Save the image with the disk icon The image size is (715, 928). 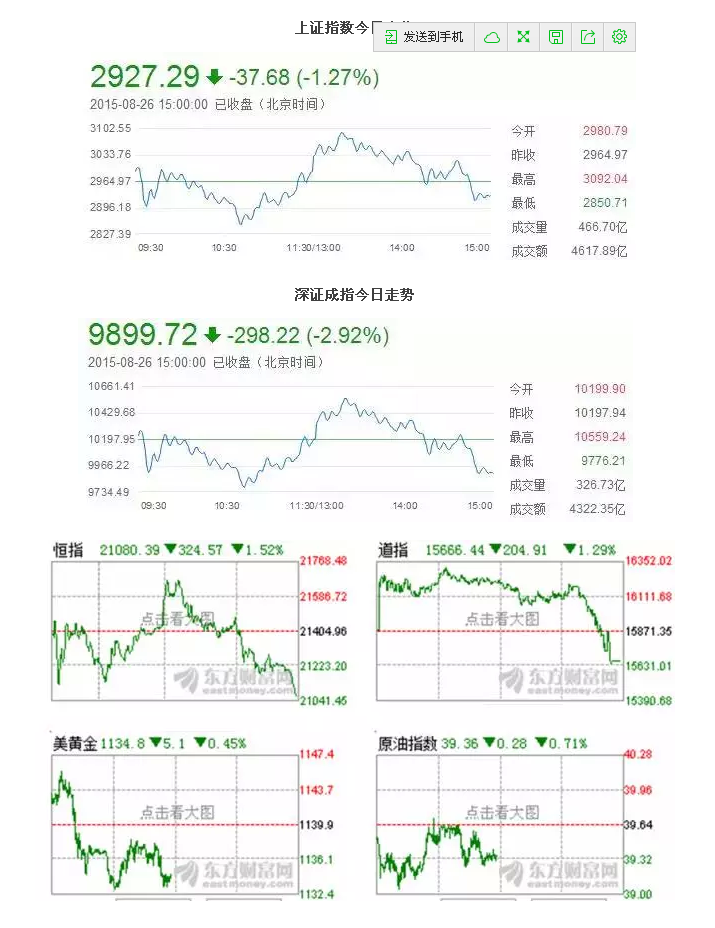click(556, 37)
